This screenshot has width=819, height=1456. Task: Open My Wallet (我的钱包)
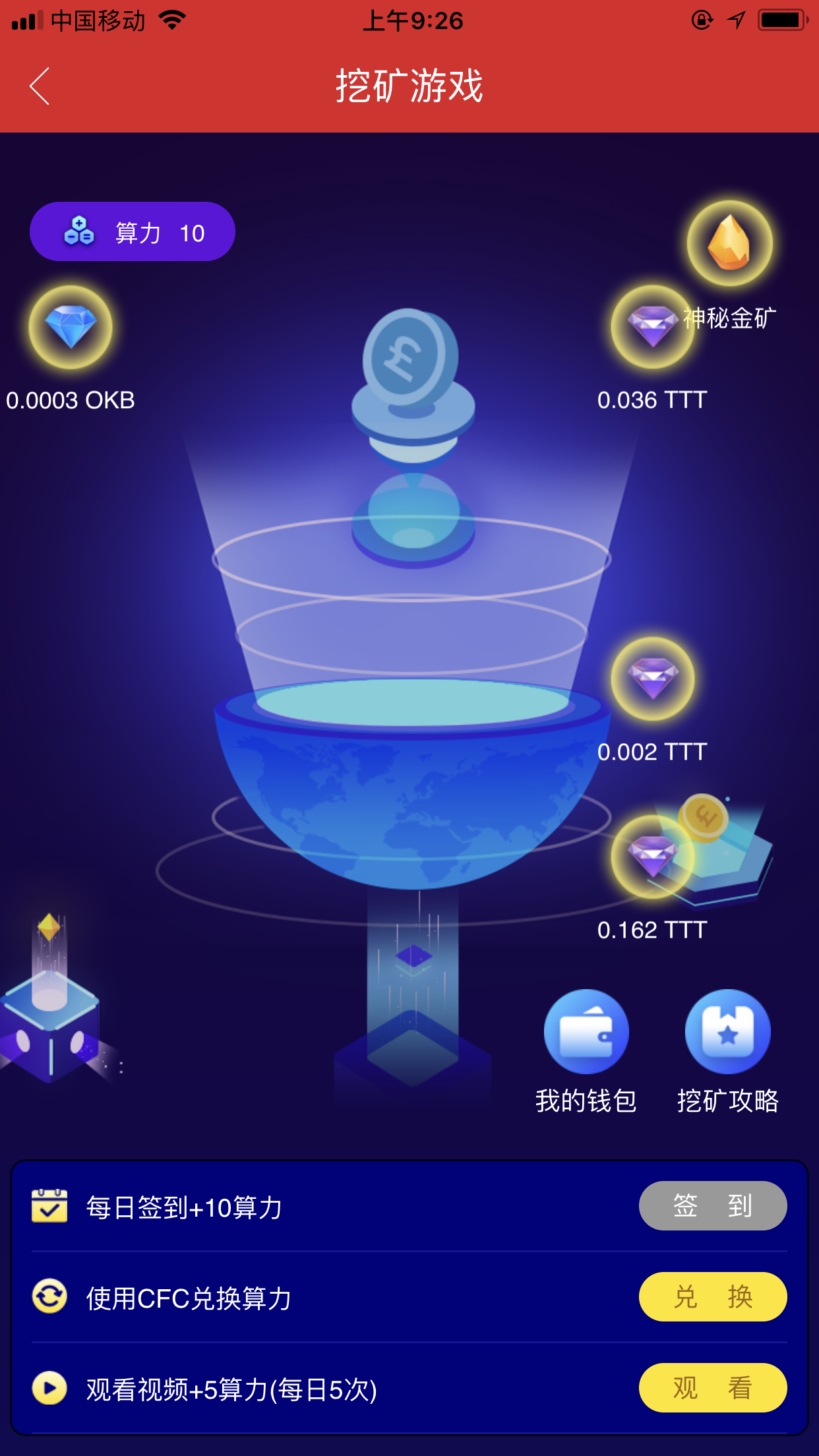[x=586, y=1032]
